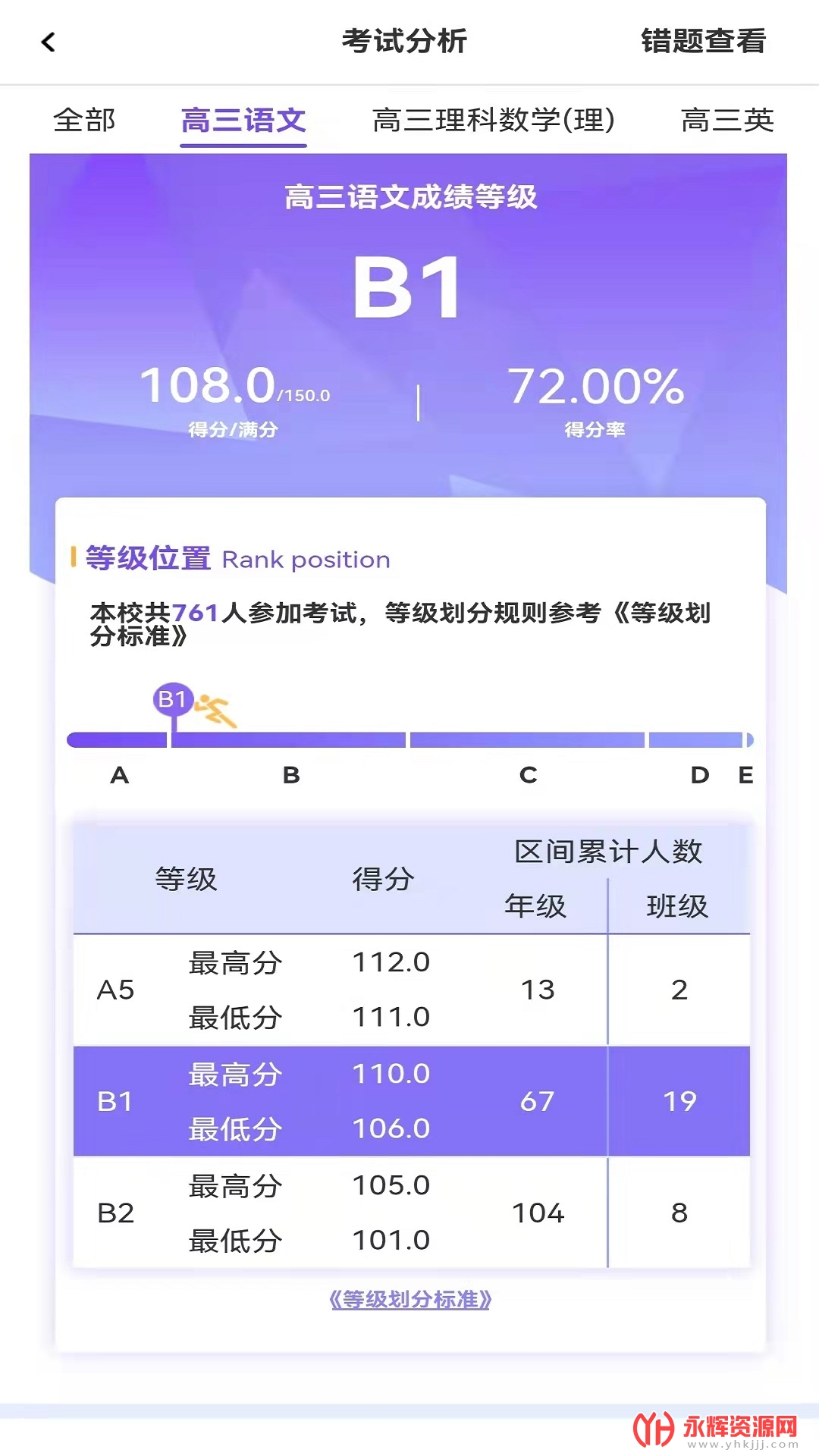Switch to the 全部 tab

tap(84, 120)
